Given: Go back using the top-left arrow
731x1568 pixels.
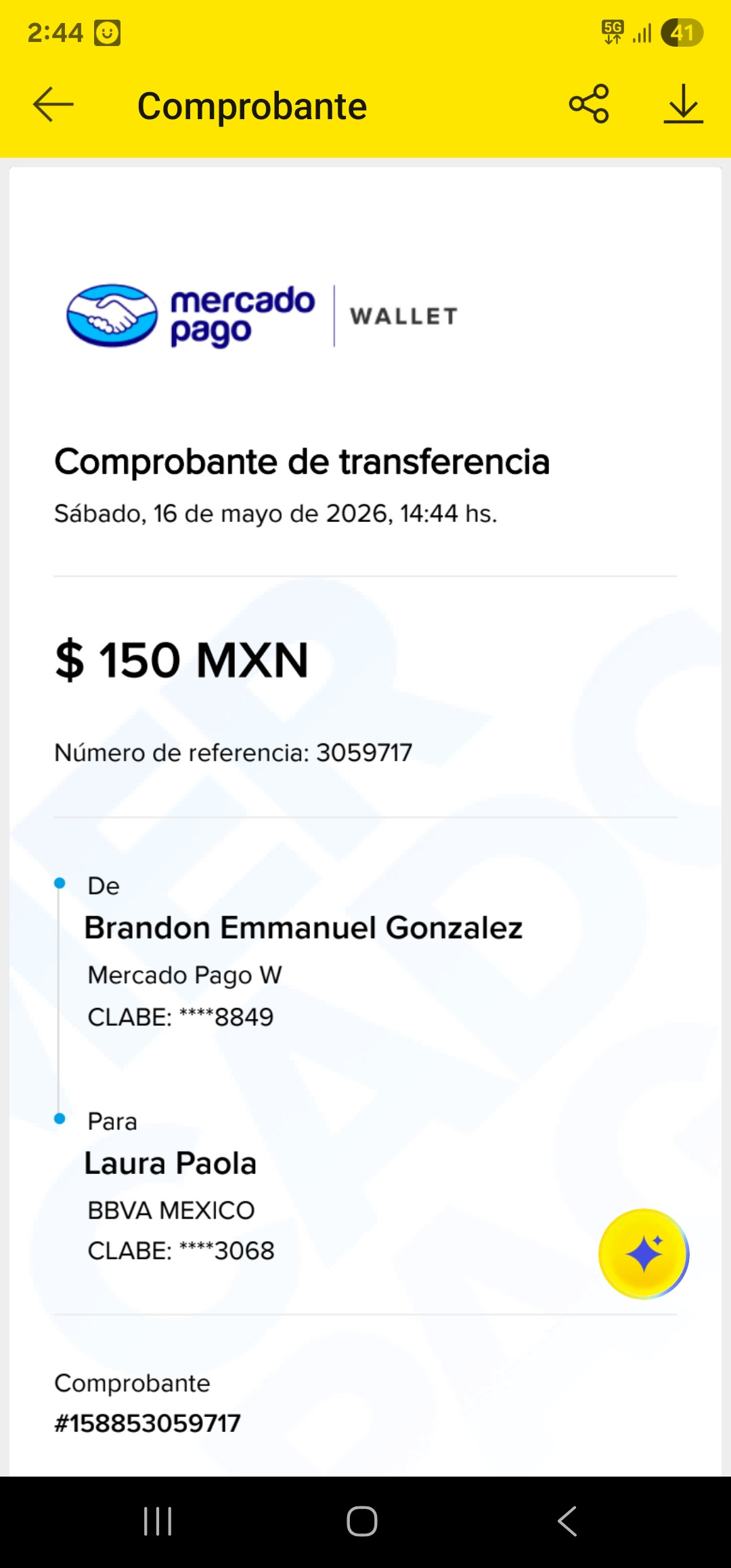Looking at the screenshot, I should (53, 104).
